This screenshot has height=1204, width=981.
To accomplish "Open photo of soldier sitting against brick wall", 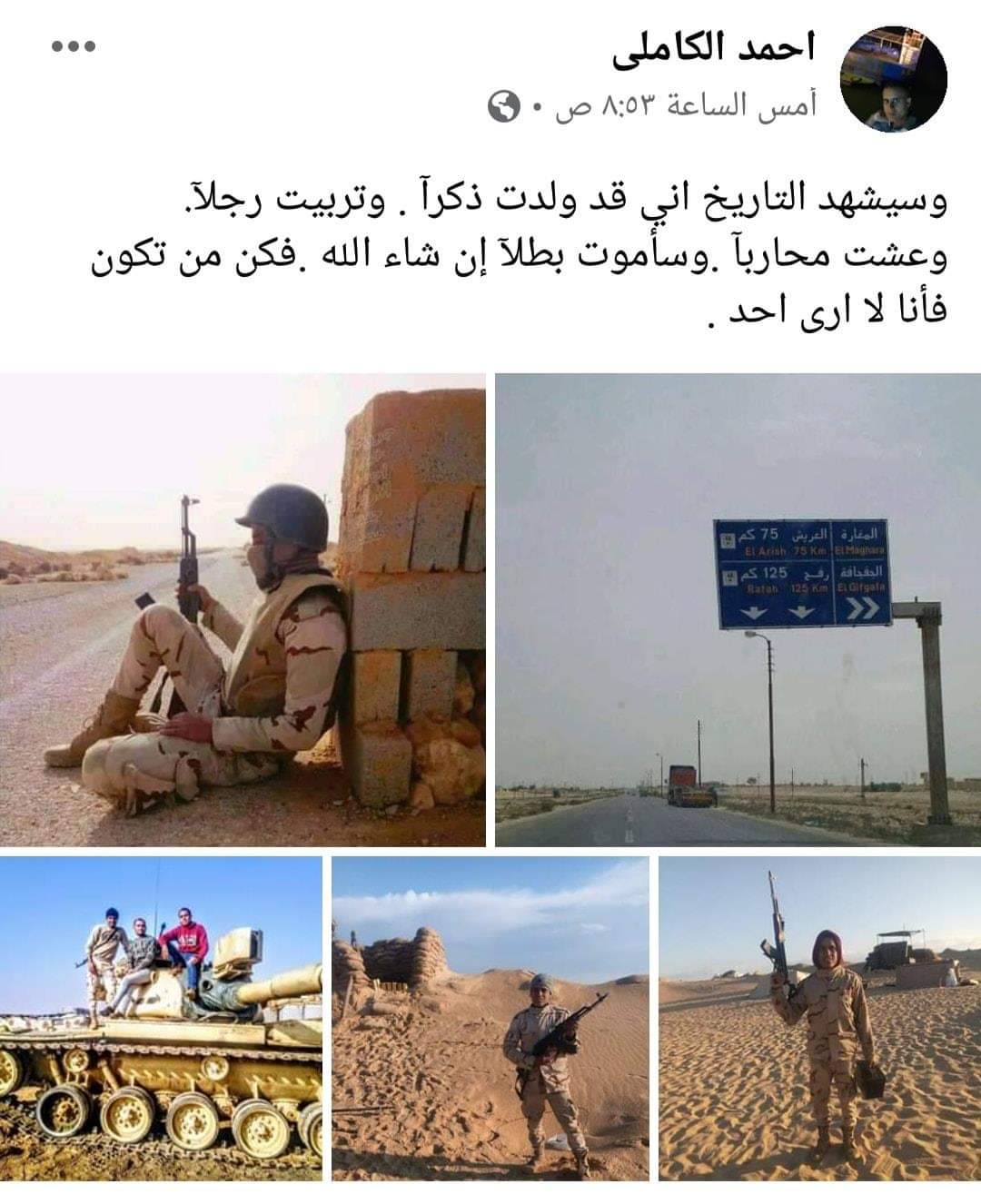I will click(x=243, y=609).
